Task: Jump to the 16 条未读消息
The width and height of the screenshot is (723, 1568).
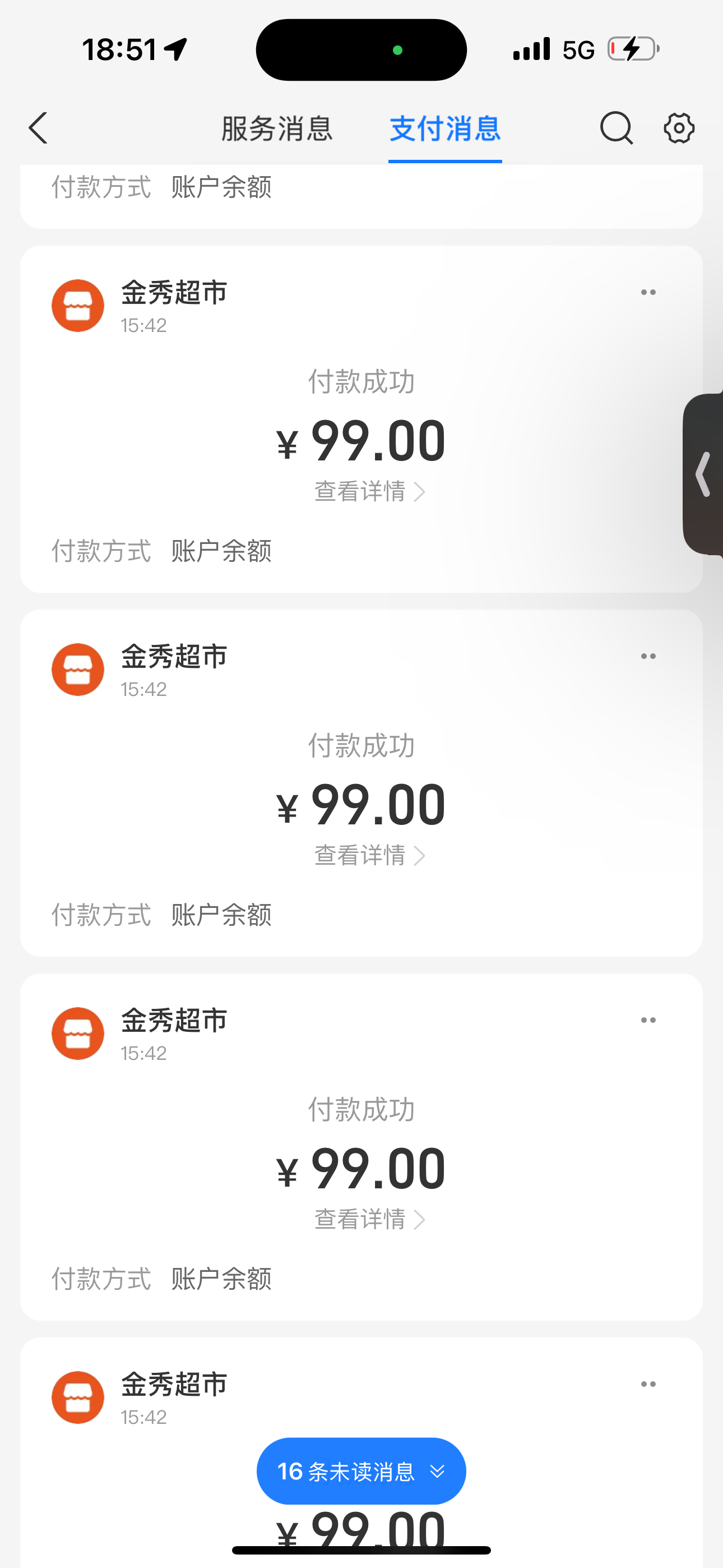Action: coord(361,1471)
